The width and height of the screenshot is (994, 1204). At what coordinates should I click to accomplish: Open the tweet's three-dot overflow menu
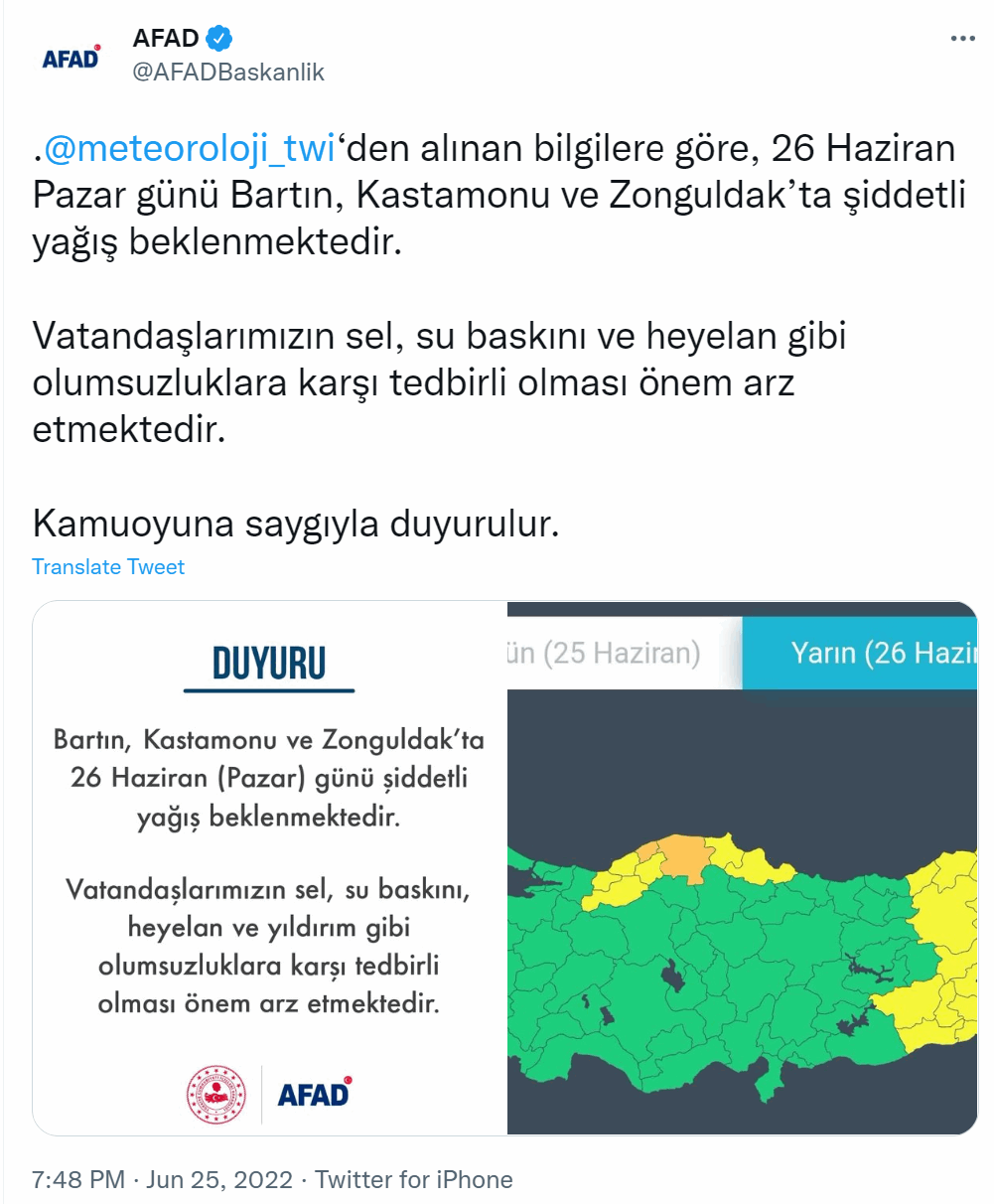(962, 40)
